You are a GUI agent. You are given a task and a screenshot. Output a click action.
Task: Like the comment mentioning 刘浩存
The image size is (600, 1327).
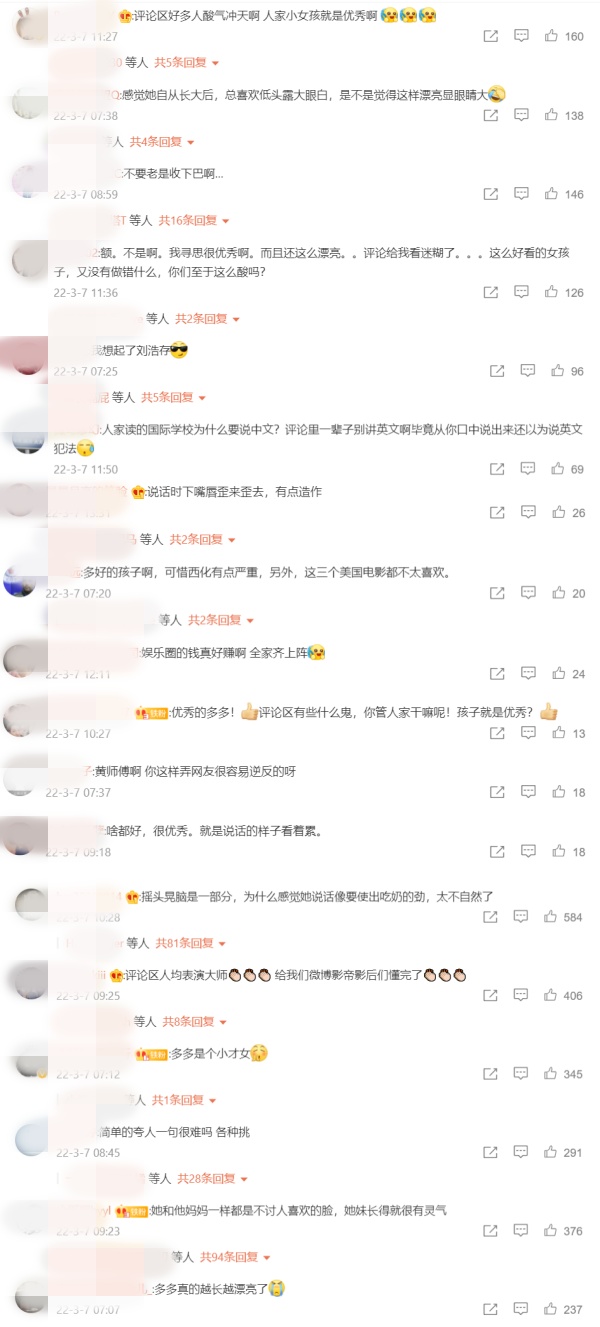(x=557, y=371)
